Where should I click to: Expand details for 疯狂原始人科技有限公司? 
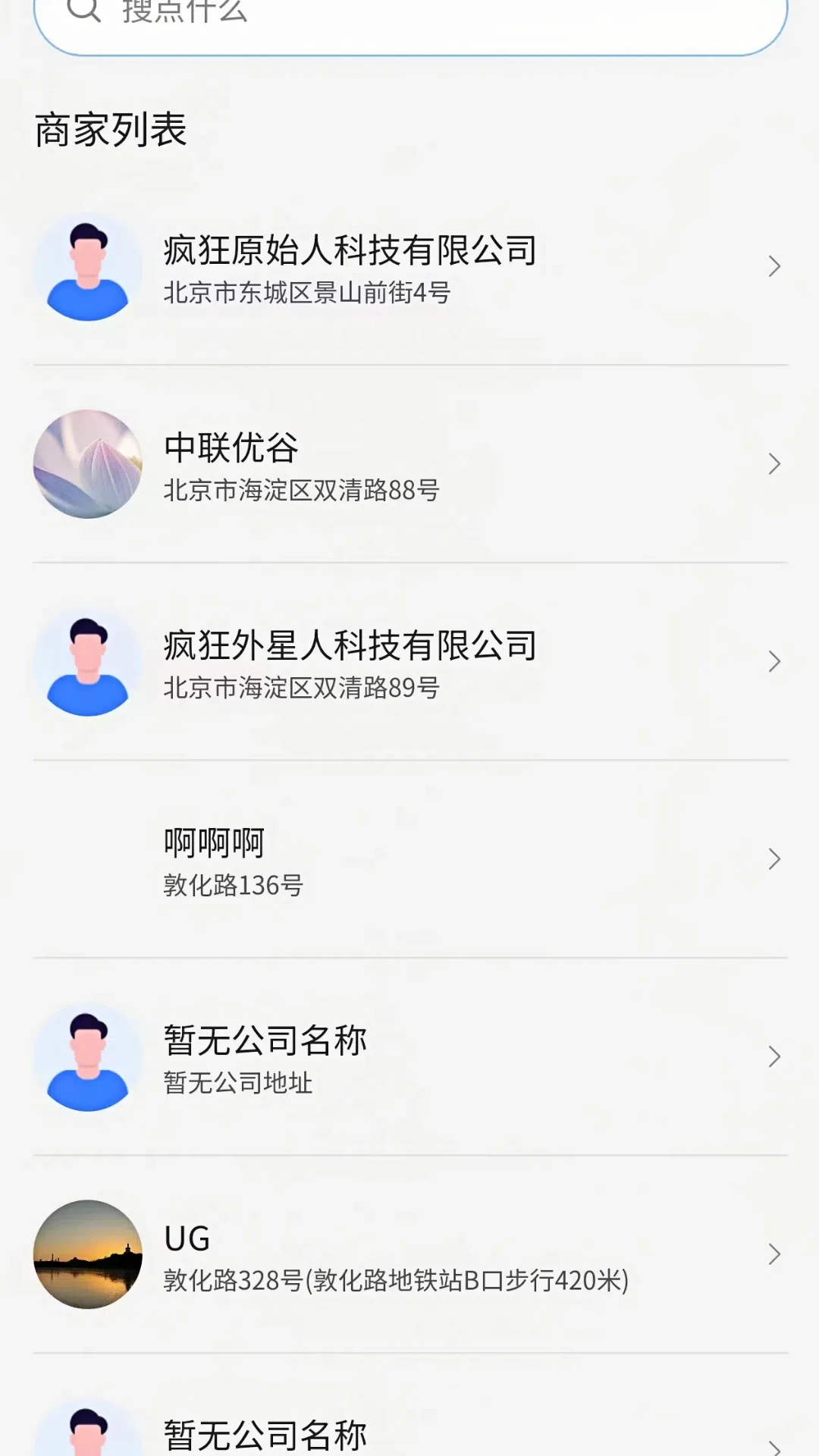(x=773, y=267)
